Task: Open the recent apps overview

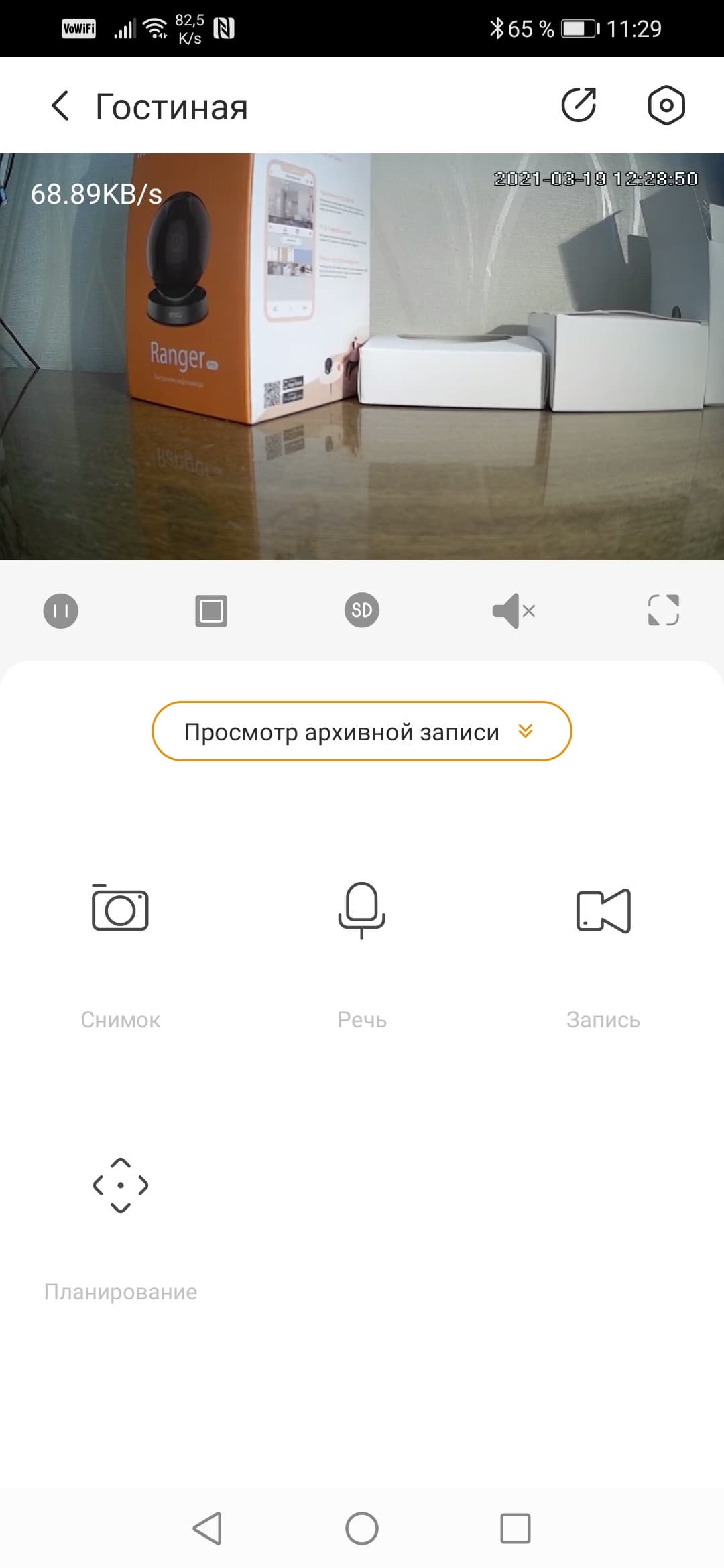Action: pyautogui.click(x=516, y=1528)
